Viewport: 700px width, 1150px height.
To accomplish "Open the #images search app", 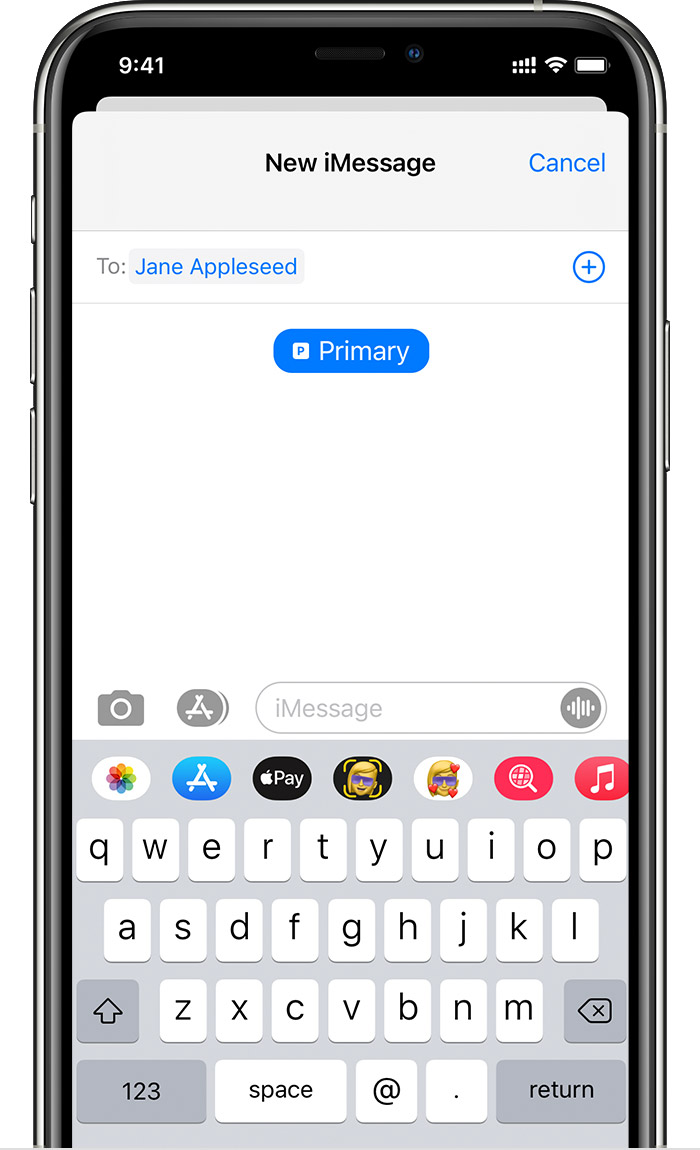I will click(x=523, y=778).
